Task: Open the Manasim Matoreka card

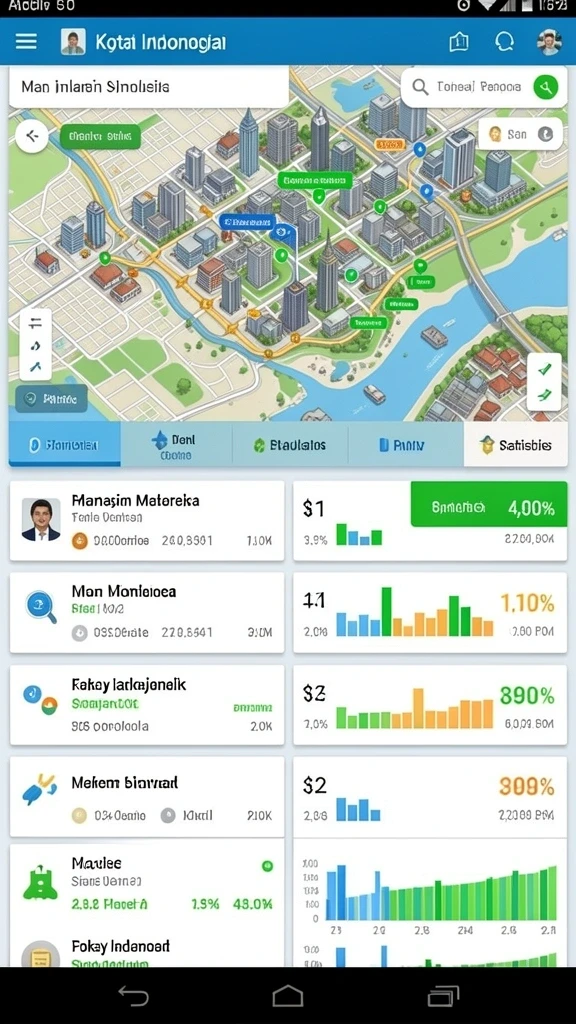Action: tap(147, 520)
